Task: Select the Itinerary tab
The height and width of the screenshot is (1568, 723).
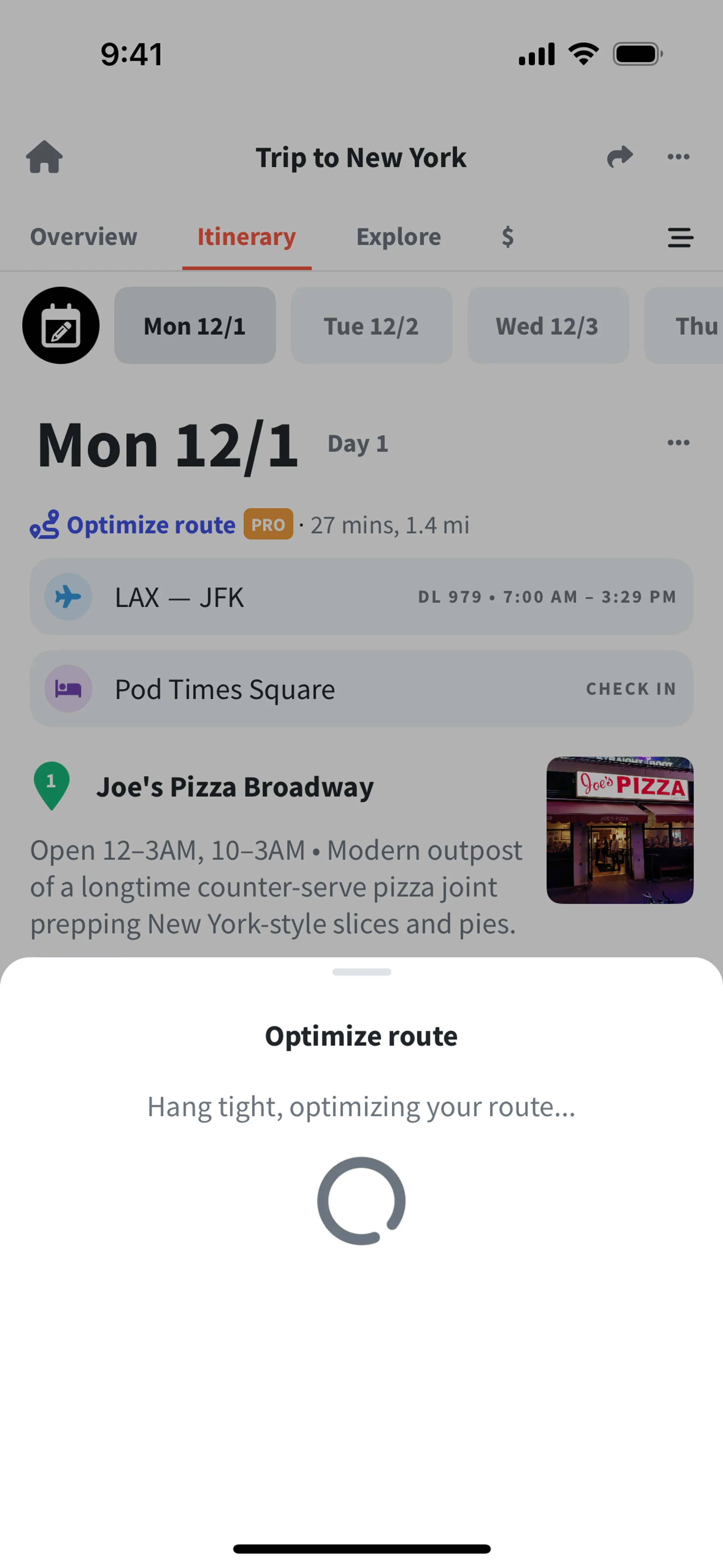Action: (247, 237)
